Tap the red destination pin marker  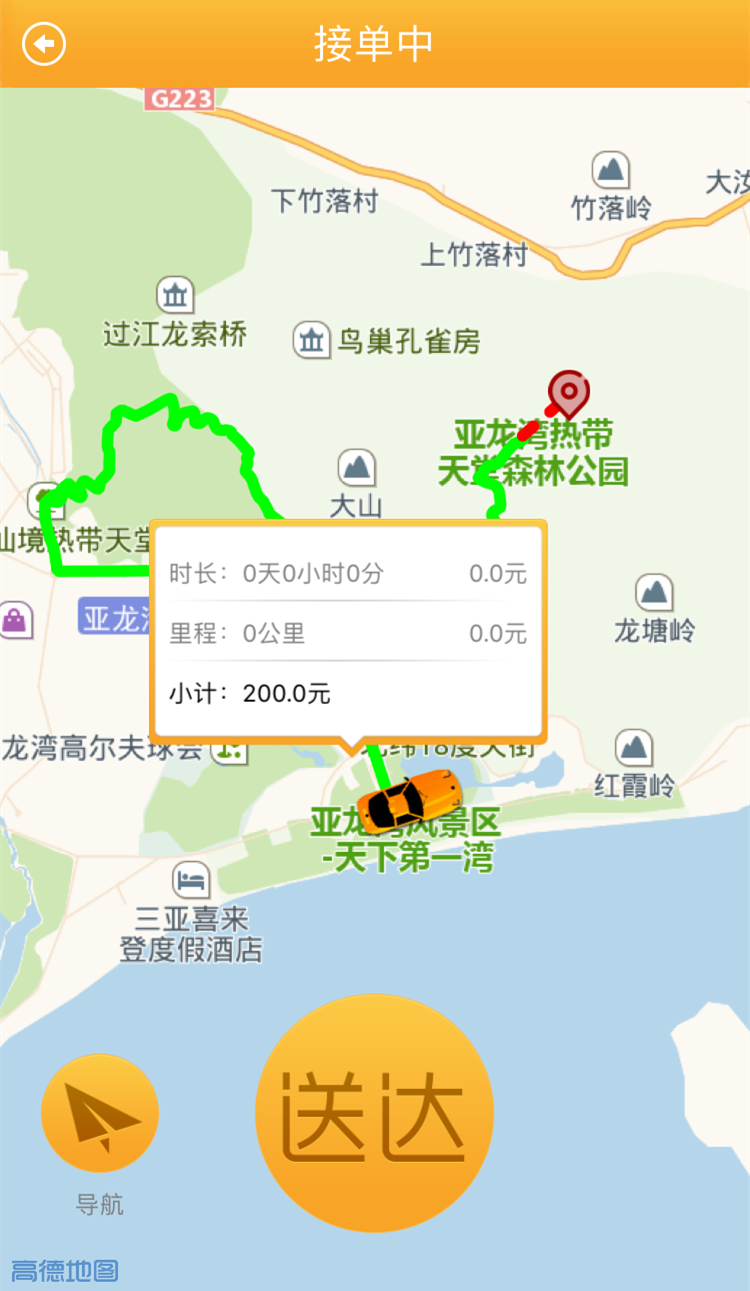[x=568, y=394]
